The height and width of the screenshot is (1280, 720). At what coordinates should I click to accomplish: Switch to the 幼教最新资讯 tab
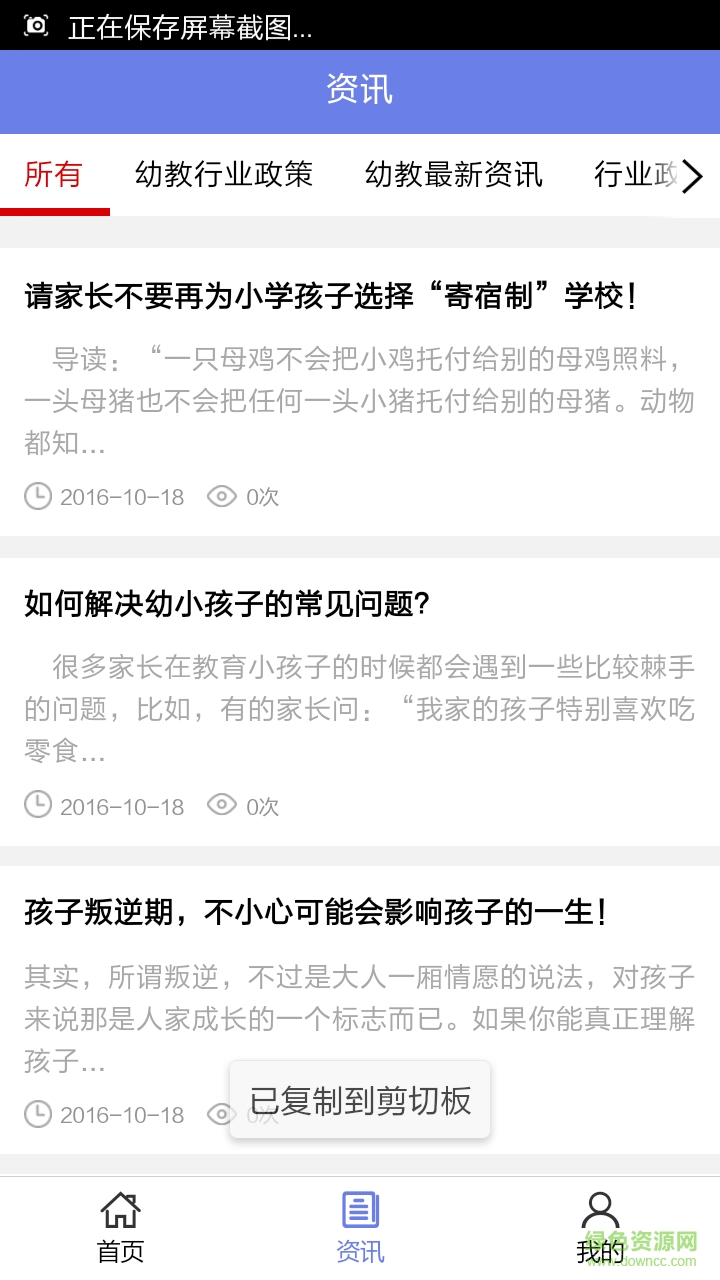point(454,175)
